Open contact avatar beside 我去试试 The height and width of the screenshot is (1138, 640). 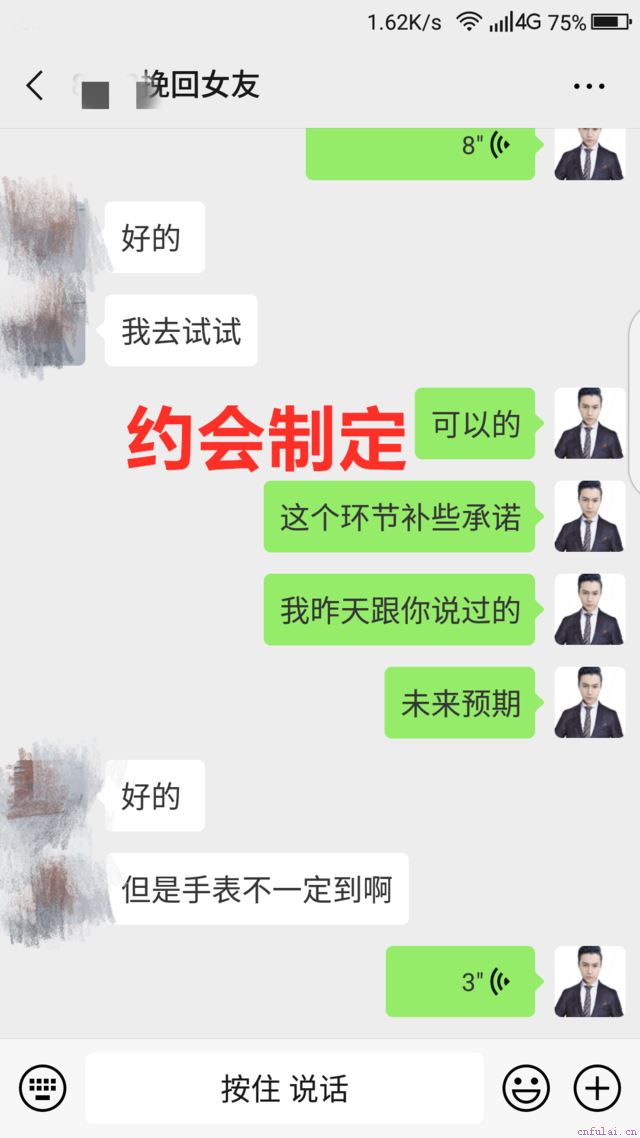[x=45, y=330]
